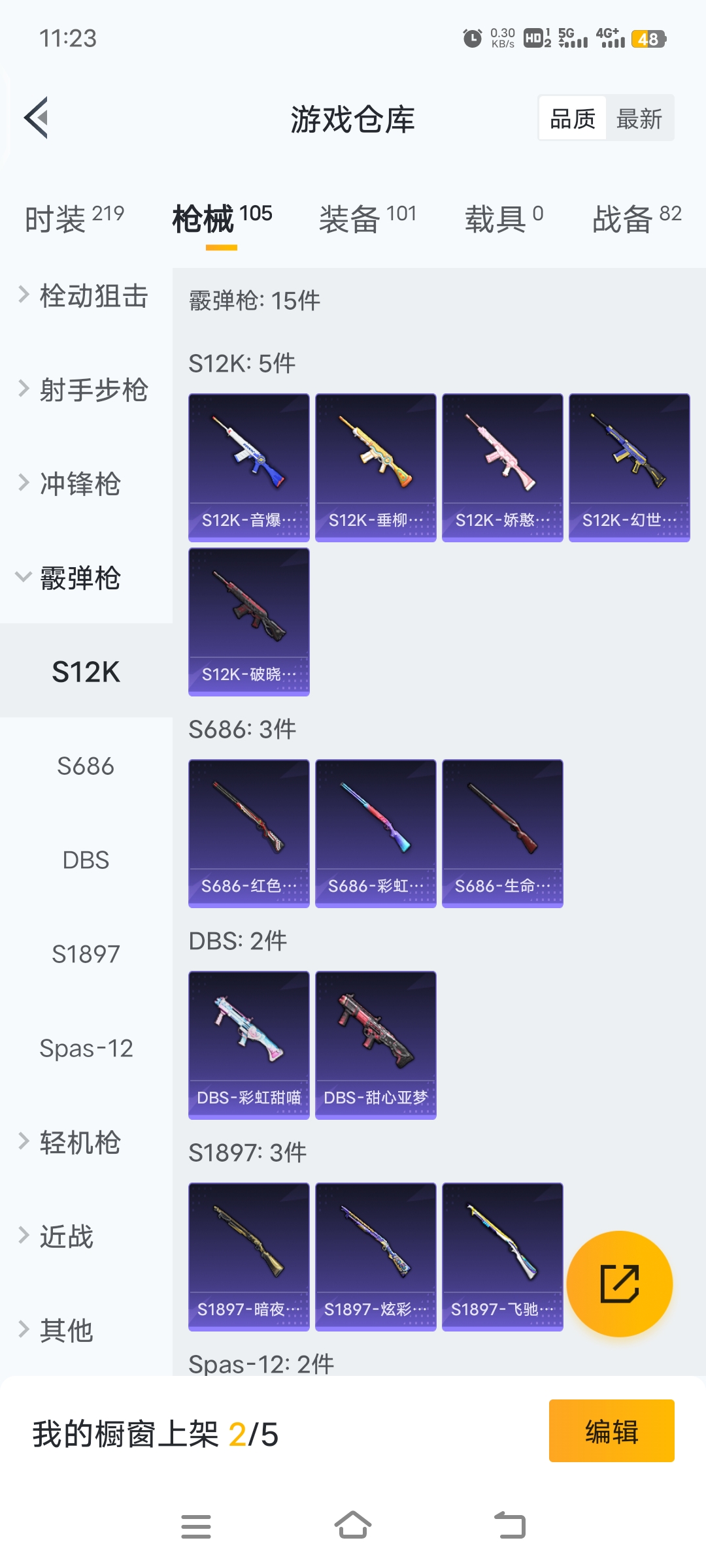The image size is (706, 1568).
Task: Tap the yellow floating share button
Action: pyautogui.click(x=619, y=1284)
